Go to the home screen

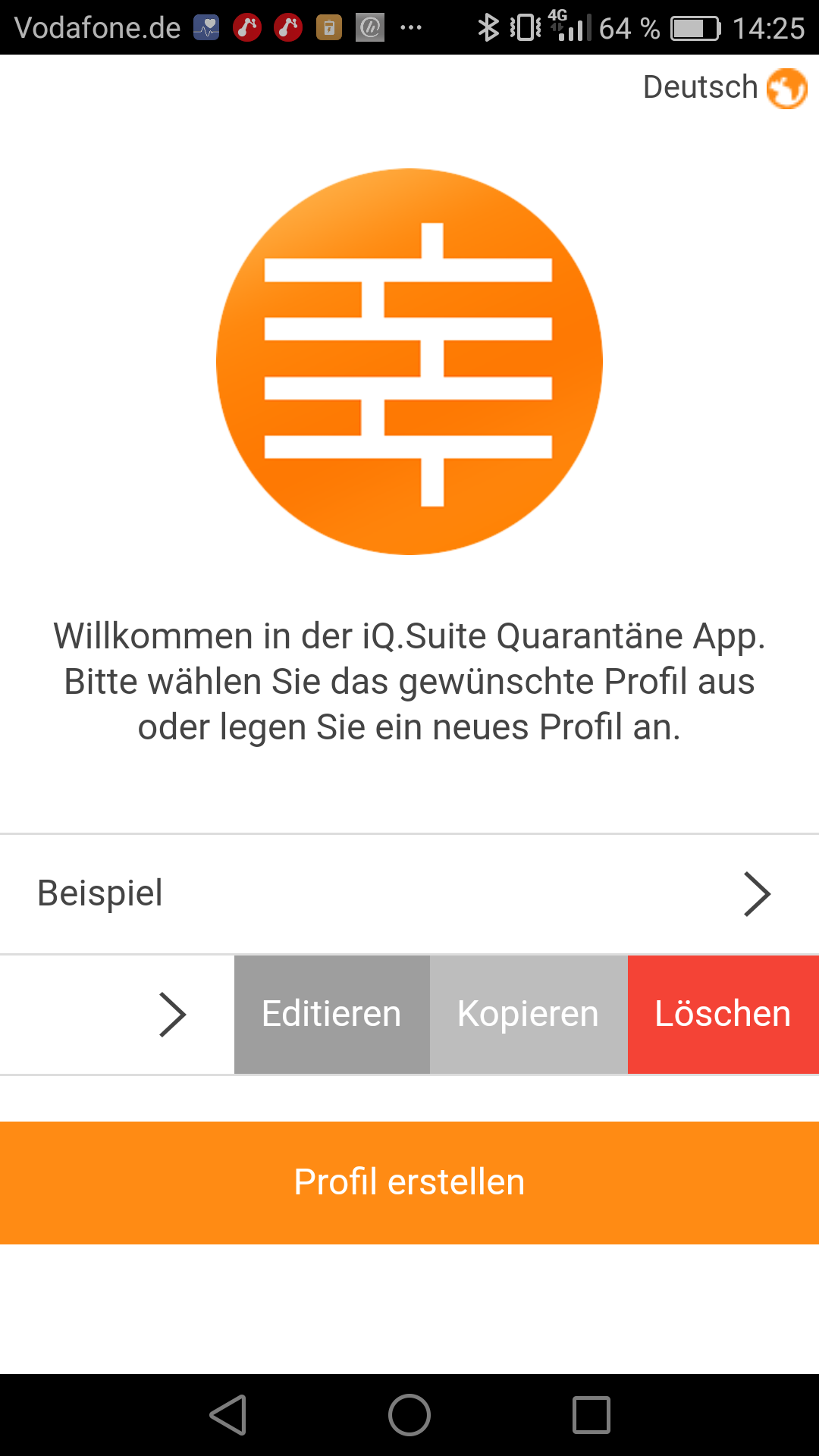409,1415
